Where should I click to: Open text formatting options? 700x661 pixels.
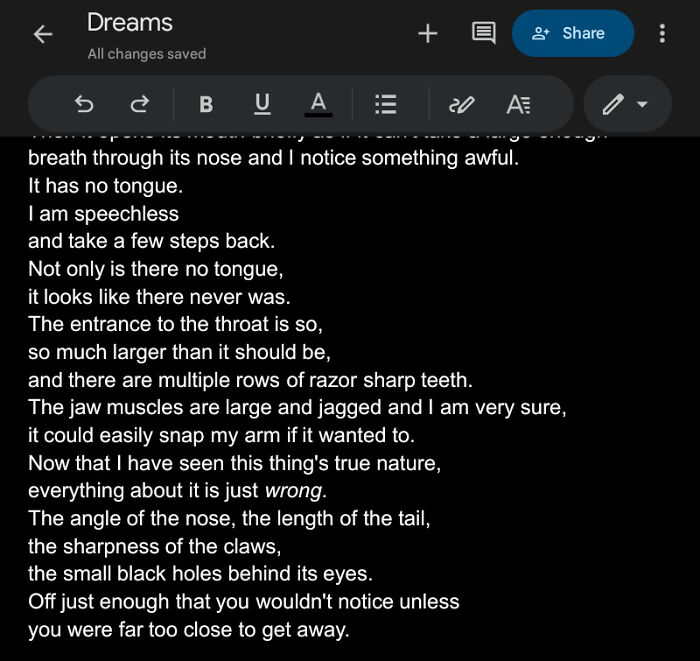(518, 104)
